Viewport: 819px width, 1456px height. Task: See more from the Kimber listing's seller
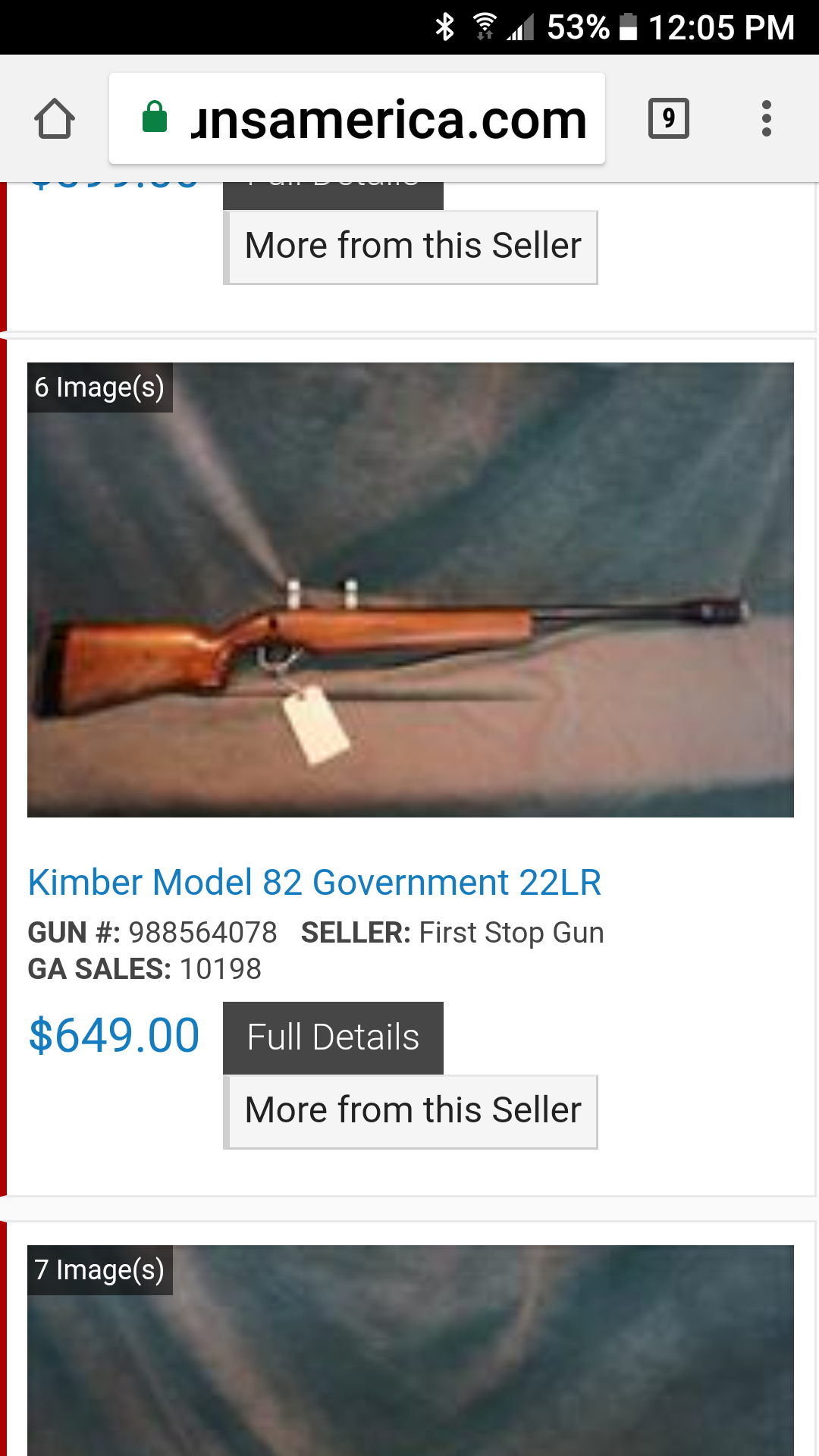coord(412,1111)
